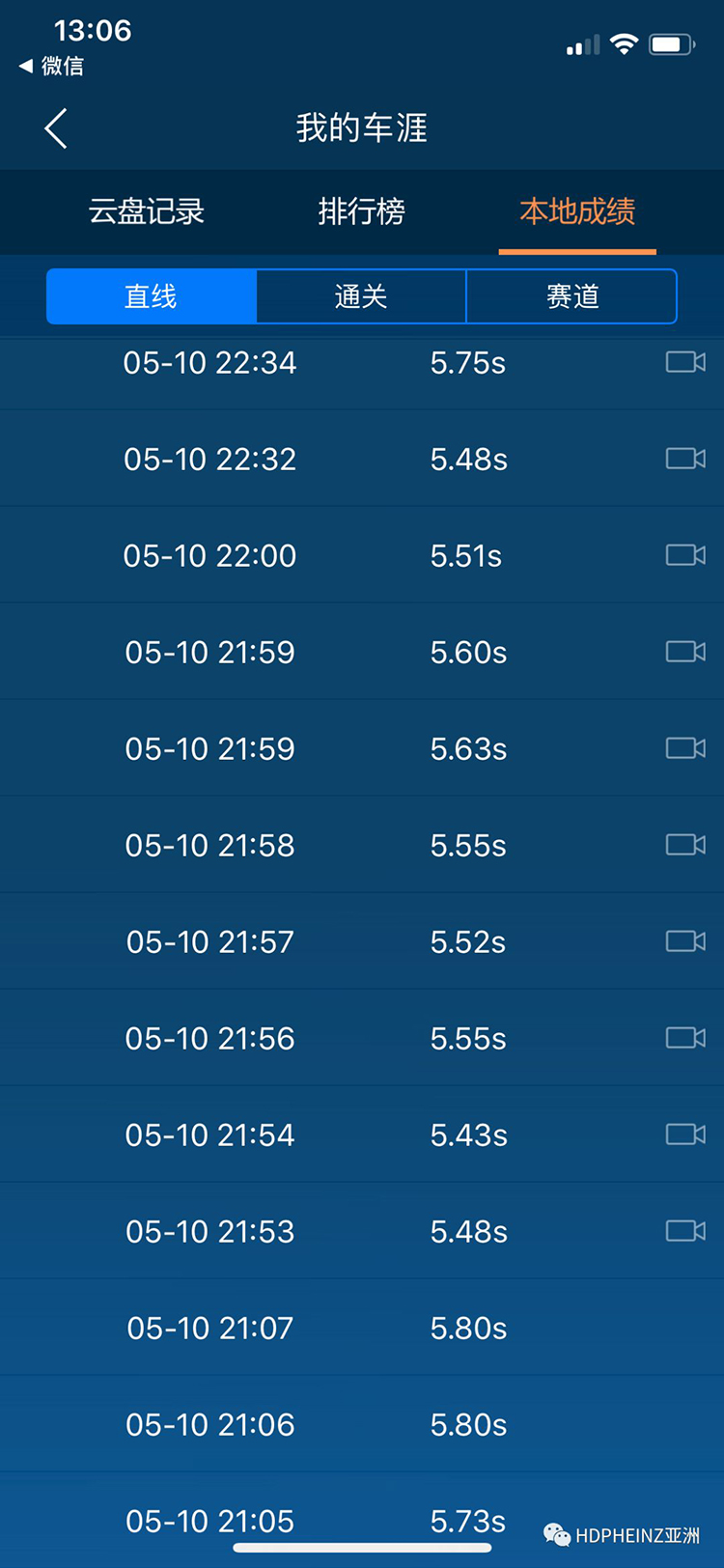Switch to the 通关 segment
The height and width of the screenshot is (1568, 724).
pyautogui.click(x=361, y=296)
